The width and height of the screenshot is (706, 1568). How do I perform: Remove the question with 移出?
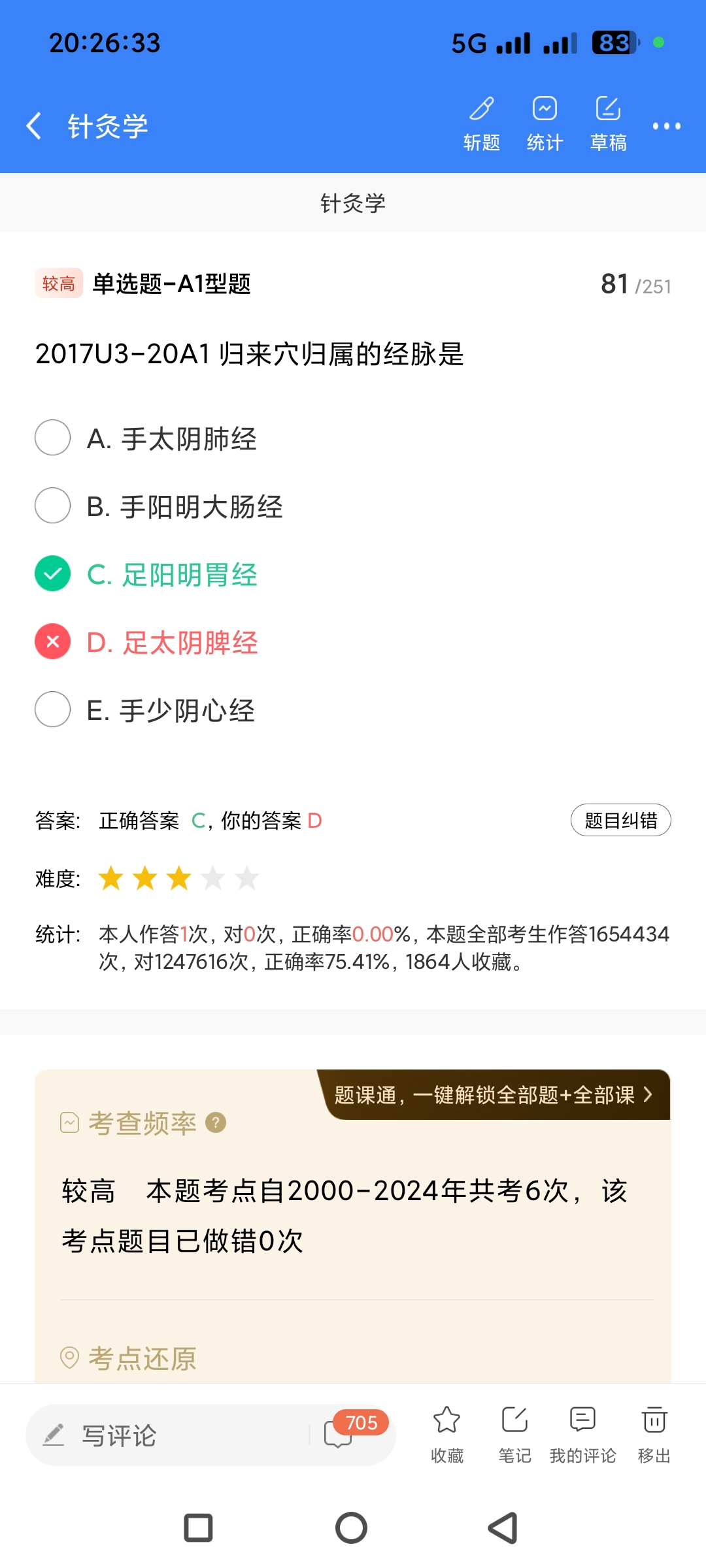tap(654, 1434)
